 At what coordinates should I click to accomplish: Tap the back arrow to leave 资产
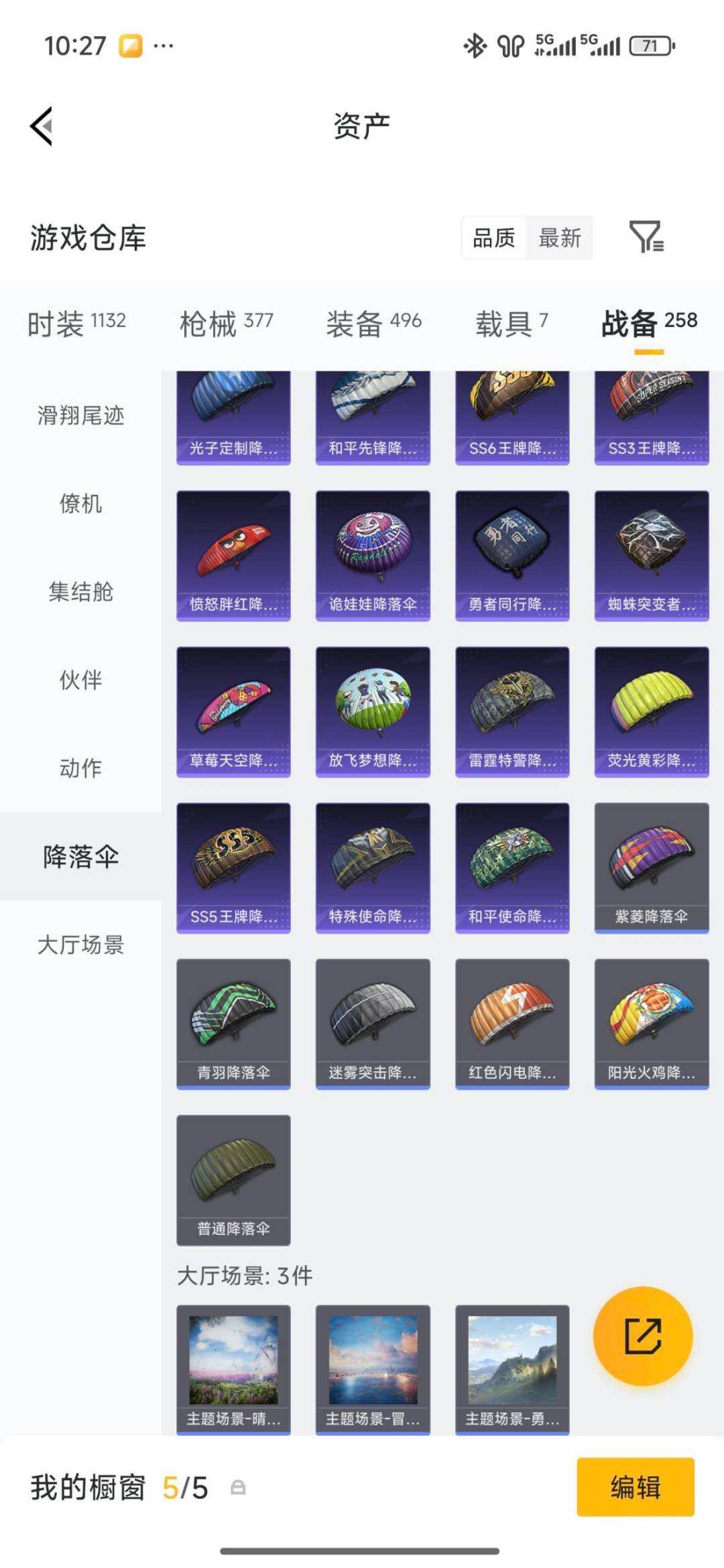(42, 127)
